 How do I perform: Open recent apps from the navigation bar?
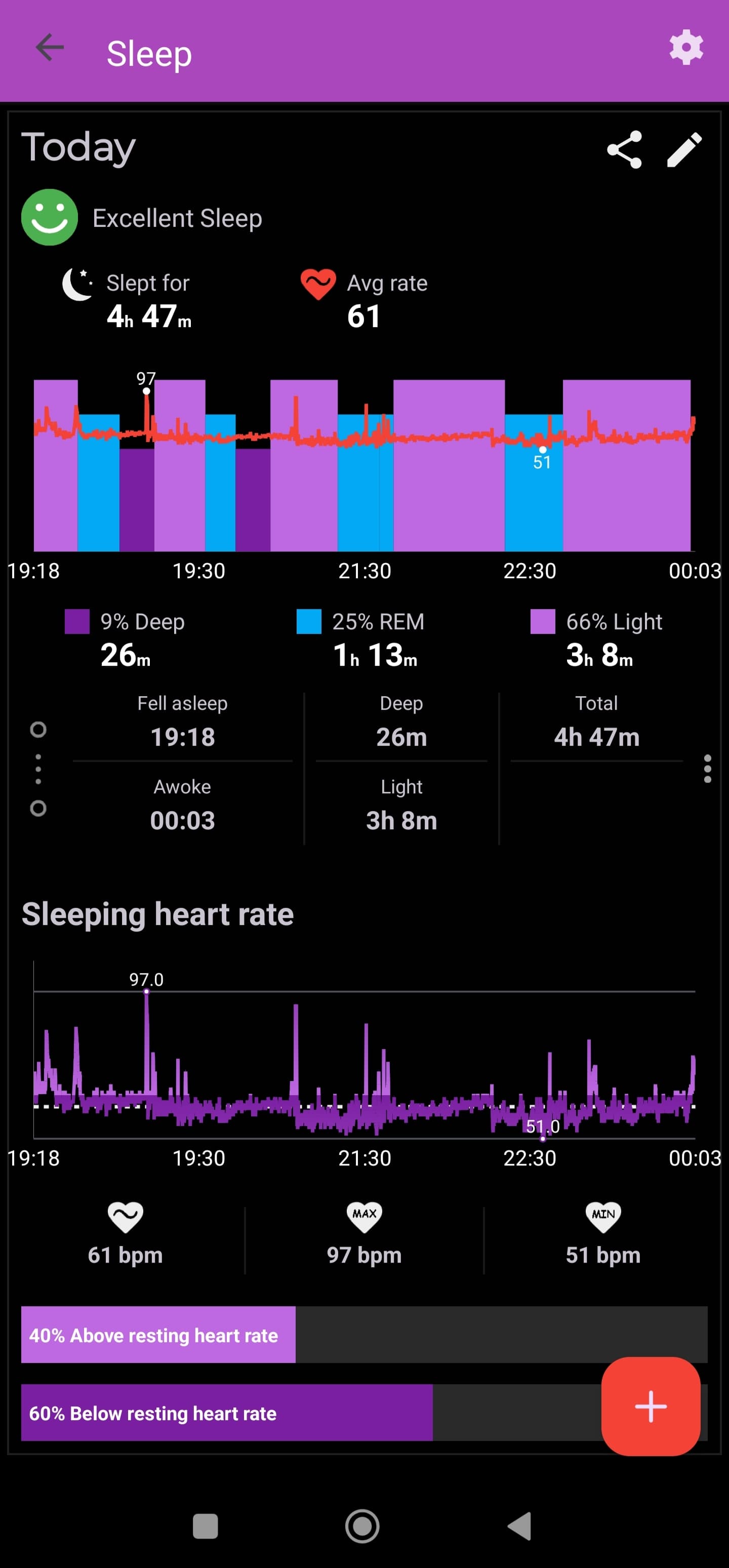(205, 1526)
